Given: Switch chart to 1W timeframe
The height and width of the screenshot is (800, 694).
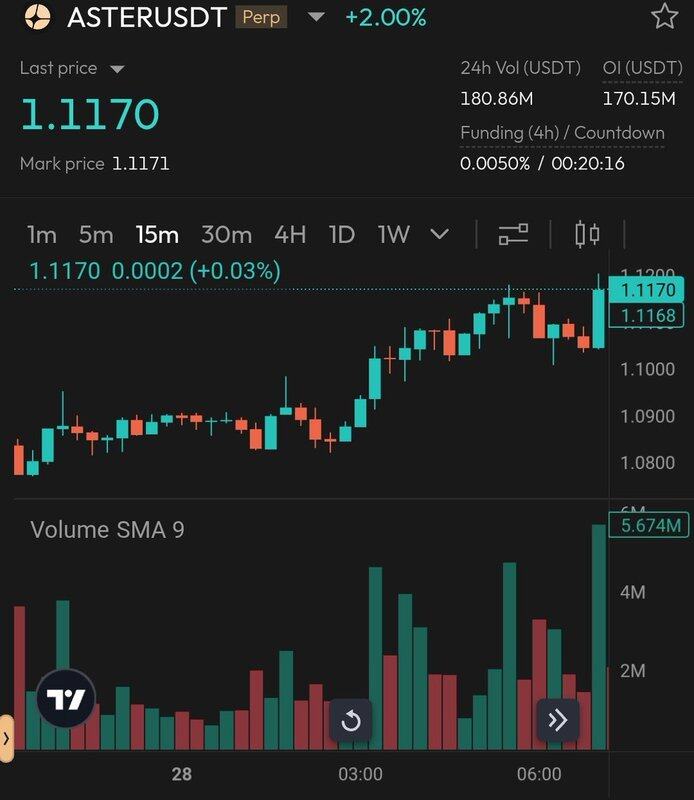Looking at the screenshot, I should point(394,235).
